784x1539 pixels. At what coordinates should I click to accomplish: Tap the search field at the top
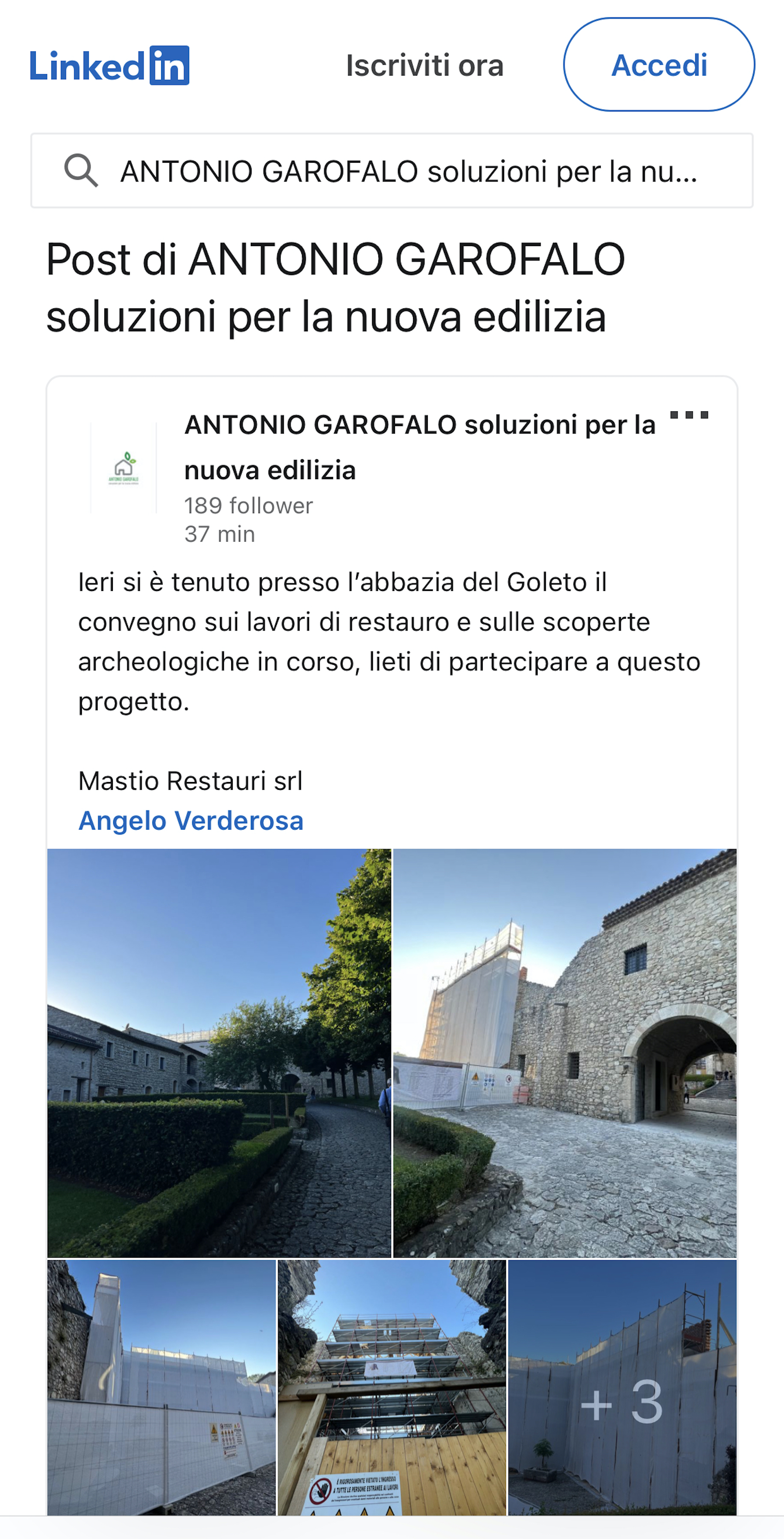tap(392, 171)
